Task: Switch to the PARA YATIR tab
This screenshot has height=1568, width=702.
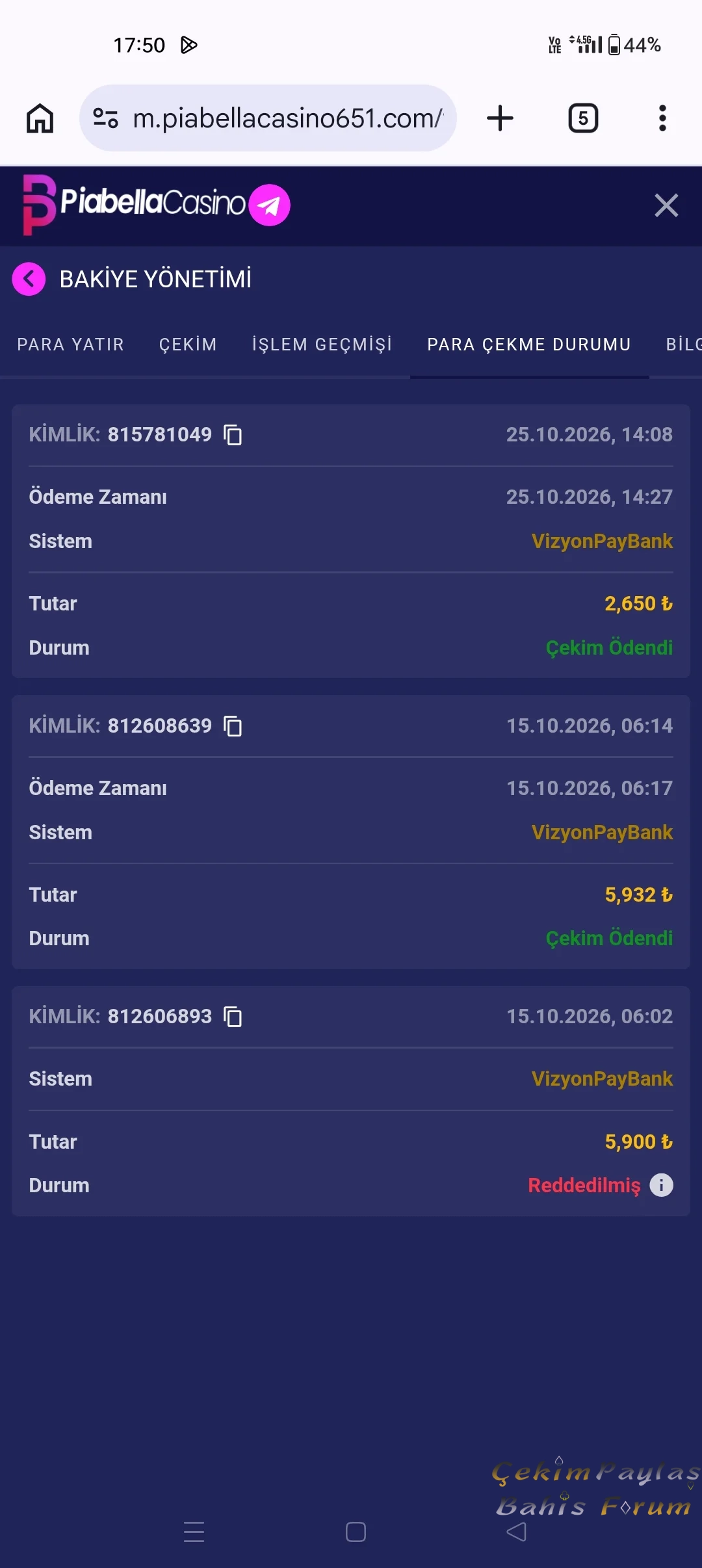Action: pyautogui.click(x=70, y=345)
